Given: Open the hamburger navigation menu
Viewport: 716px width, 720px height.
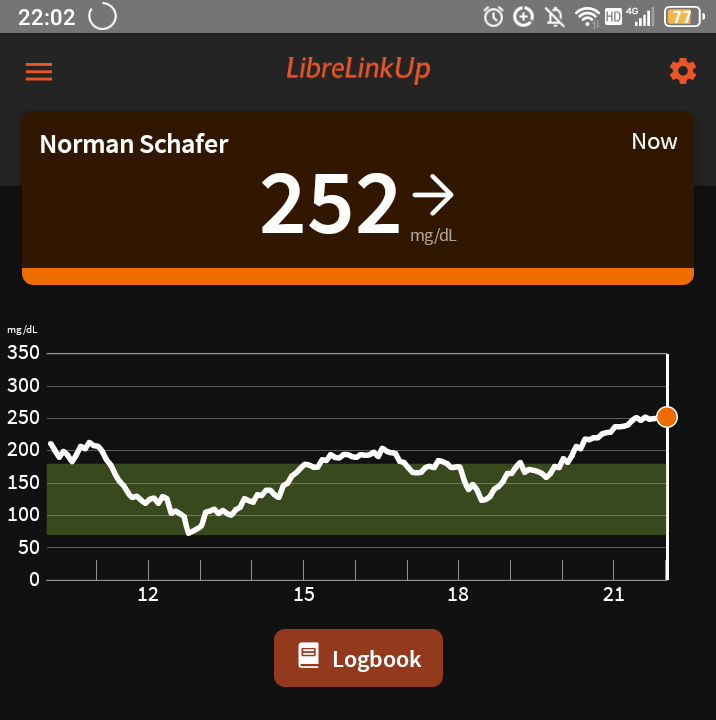Looking at the screenshot, I should click(39, 71).
